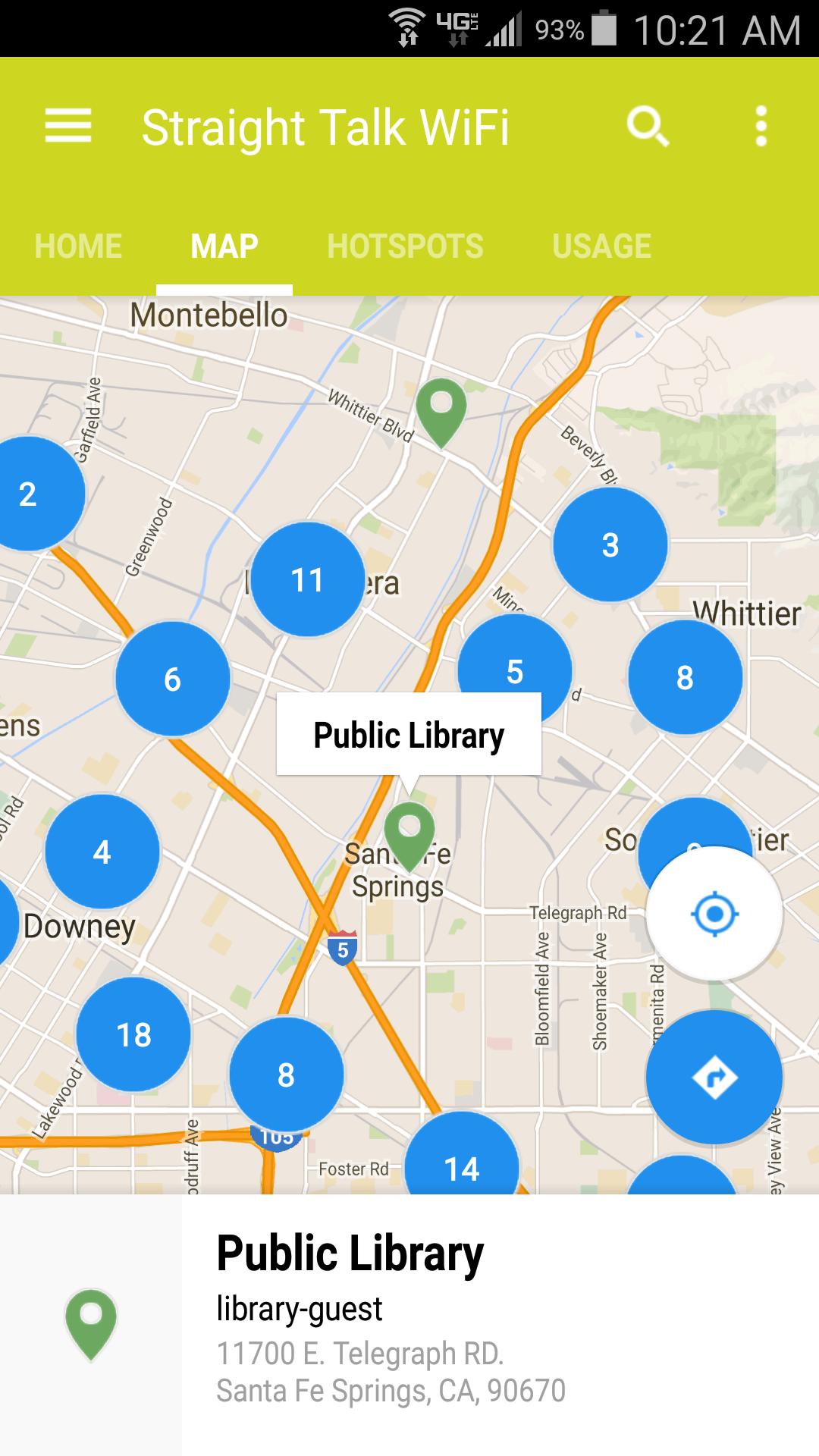
Task: Expand the cluster of 2 hotspots
Action: [x=30, y=494]
